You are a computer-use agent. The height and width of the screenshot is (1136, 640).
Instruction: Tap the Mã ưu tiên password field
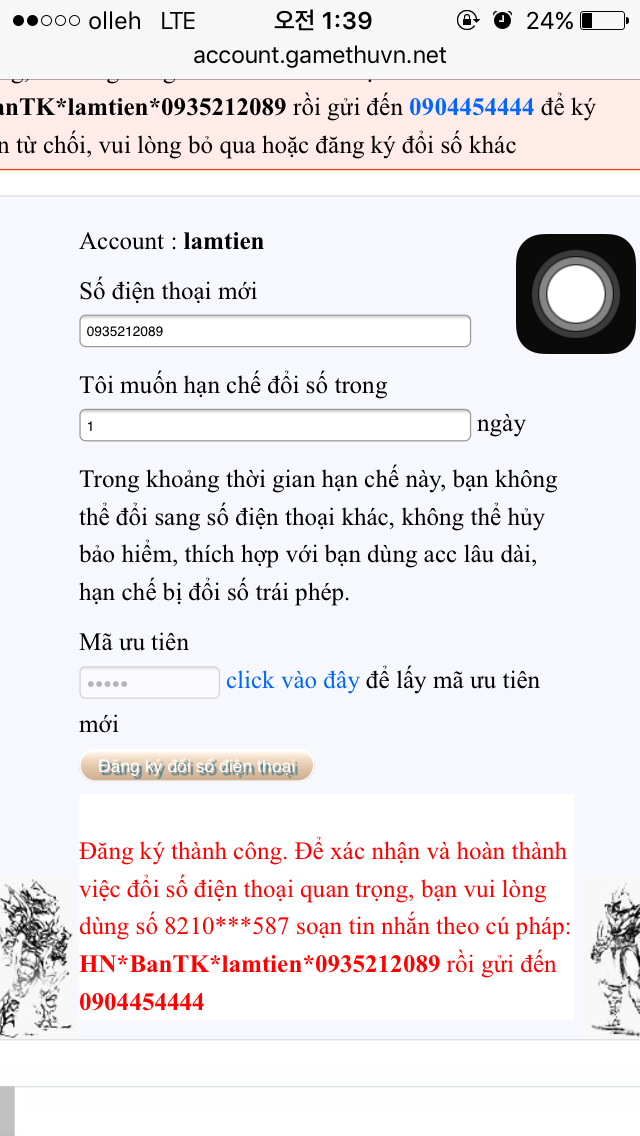(149, 682)
